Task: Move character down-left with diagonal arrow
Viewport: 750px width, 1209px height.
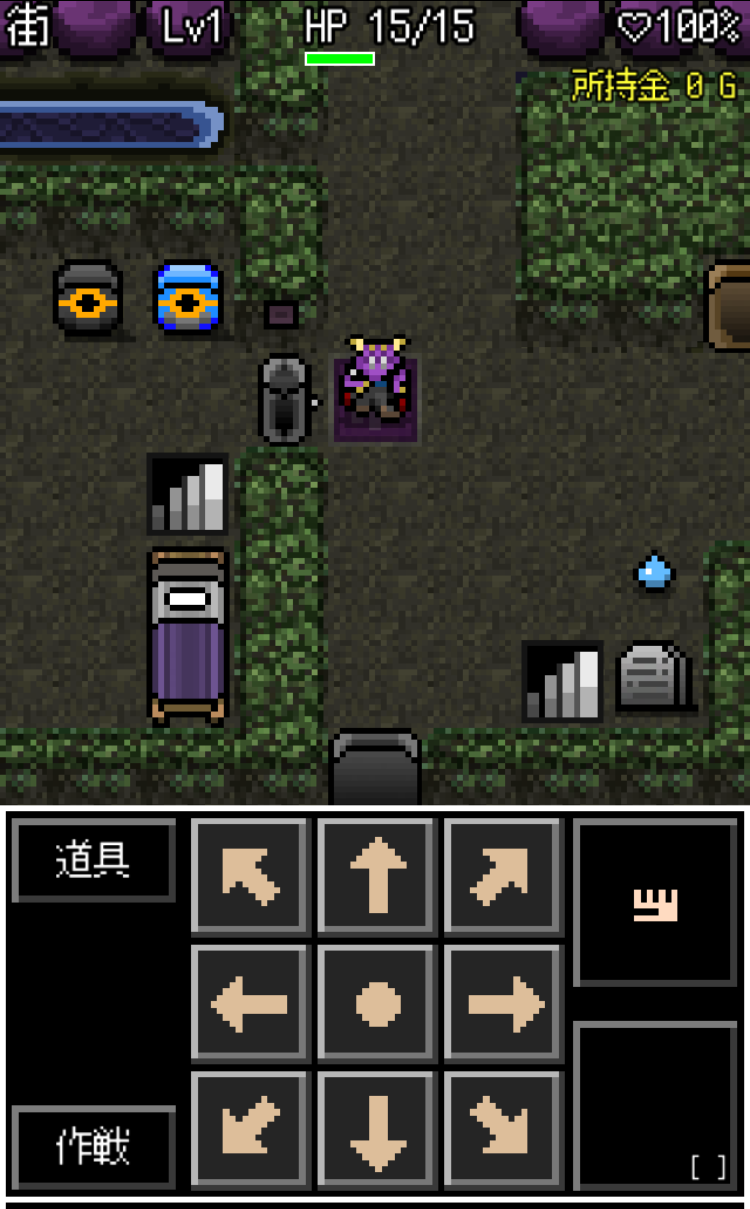Action: pyautogui.click(x=250, y=1130)
